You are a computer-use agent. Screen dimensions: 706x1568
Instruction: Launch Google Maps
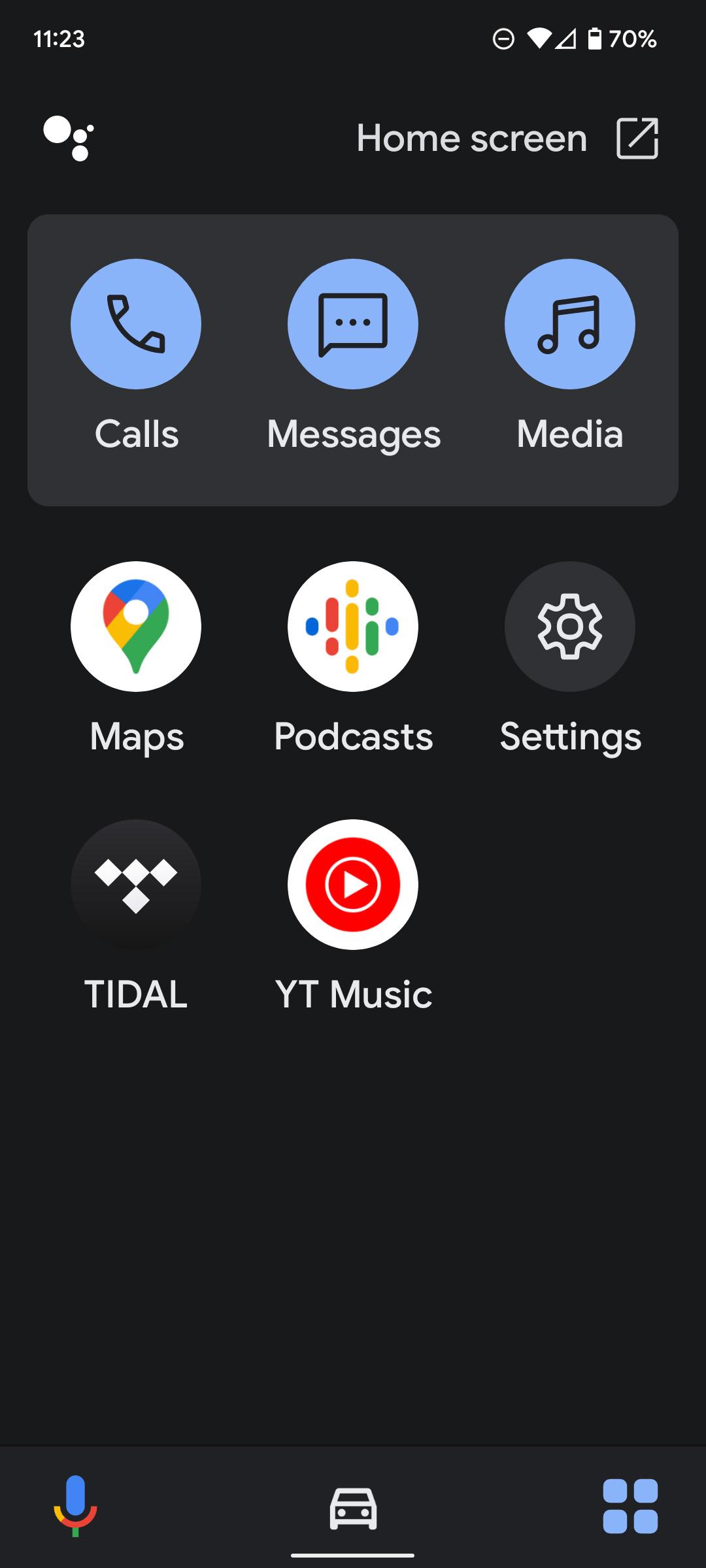click(136, 627)
